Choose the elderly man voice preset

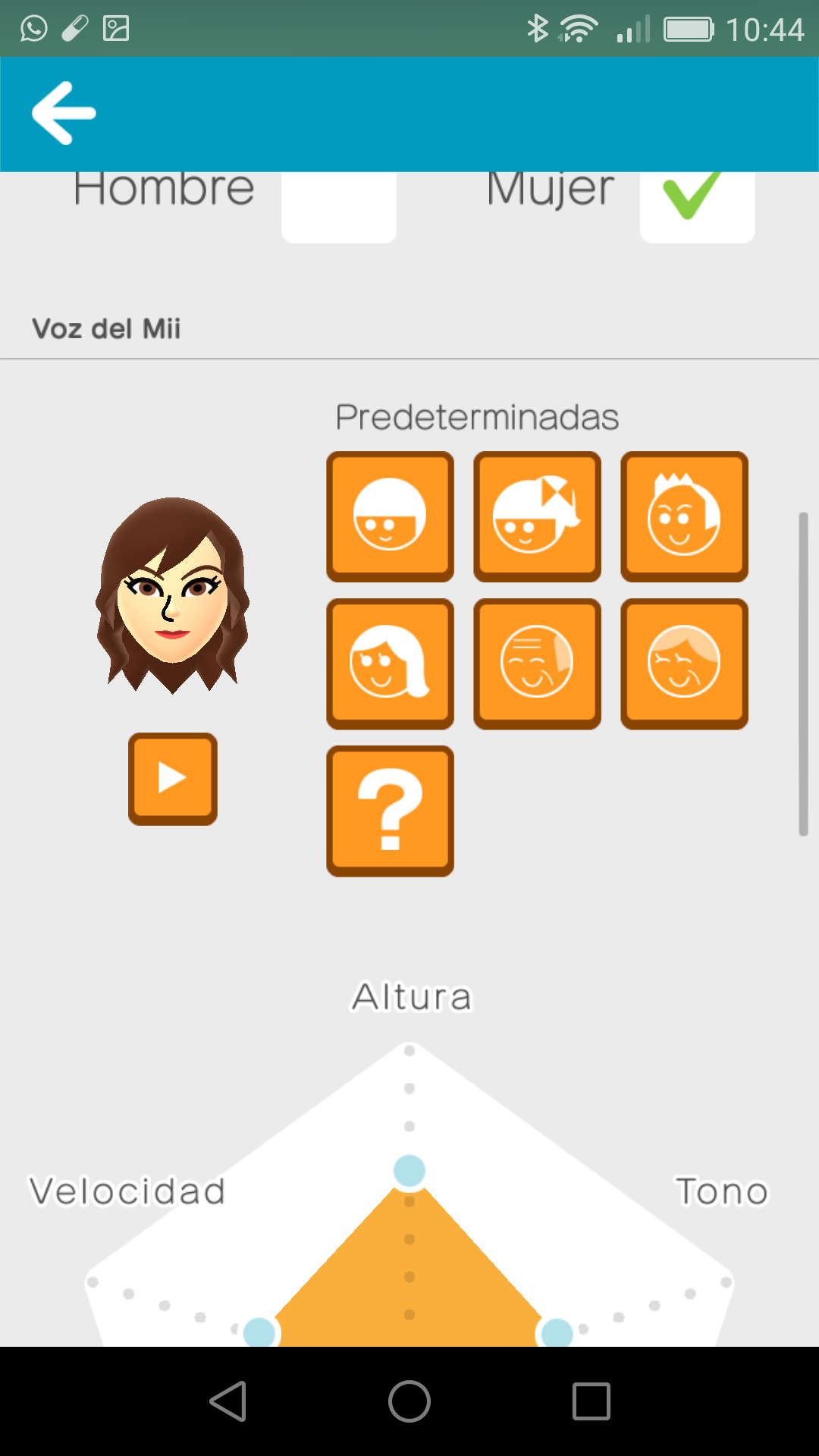[x=537, y=664]
